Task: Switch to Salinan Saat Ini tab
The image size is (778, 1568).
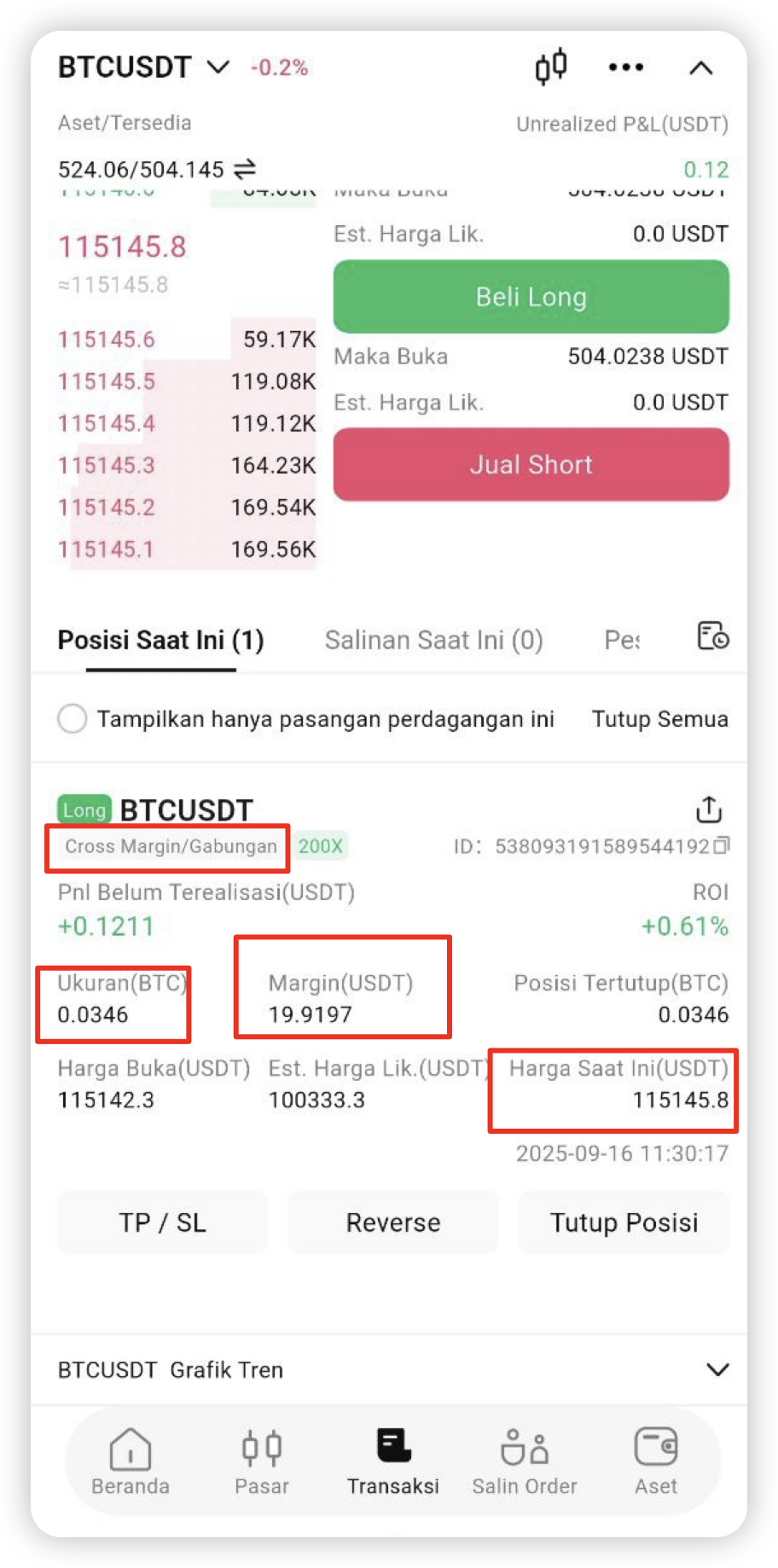Action: [433, 640]
